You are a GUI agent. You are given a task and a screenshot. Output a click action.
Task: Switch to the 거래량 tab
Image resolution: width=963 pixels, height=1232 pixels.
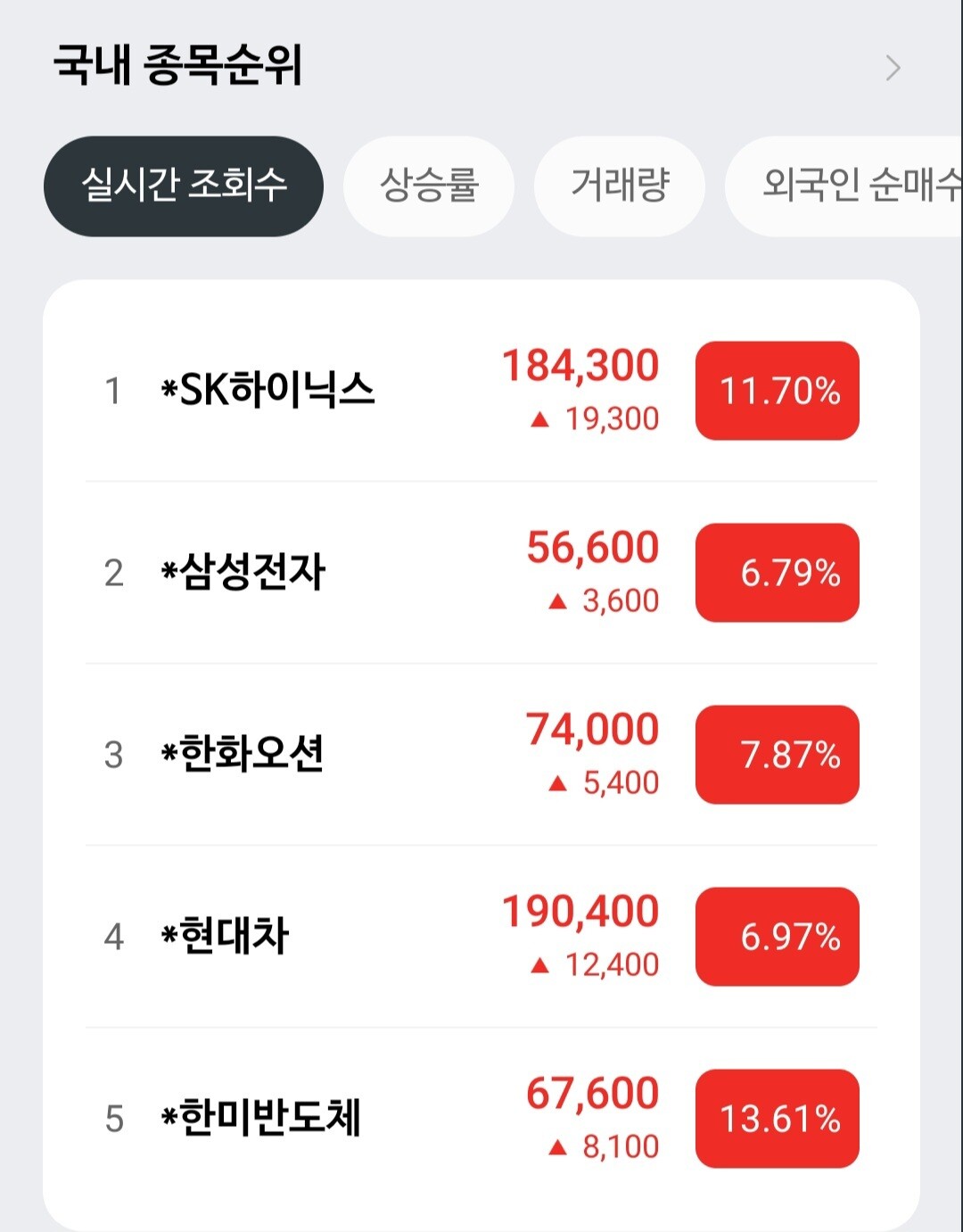(x=620, y=186)
